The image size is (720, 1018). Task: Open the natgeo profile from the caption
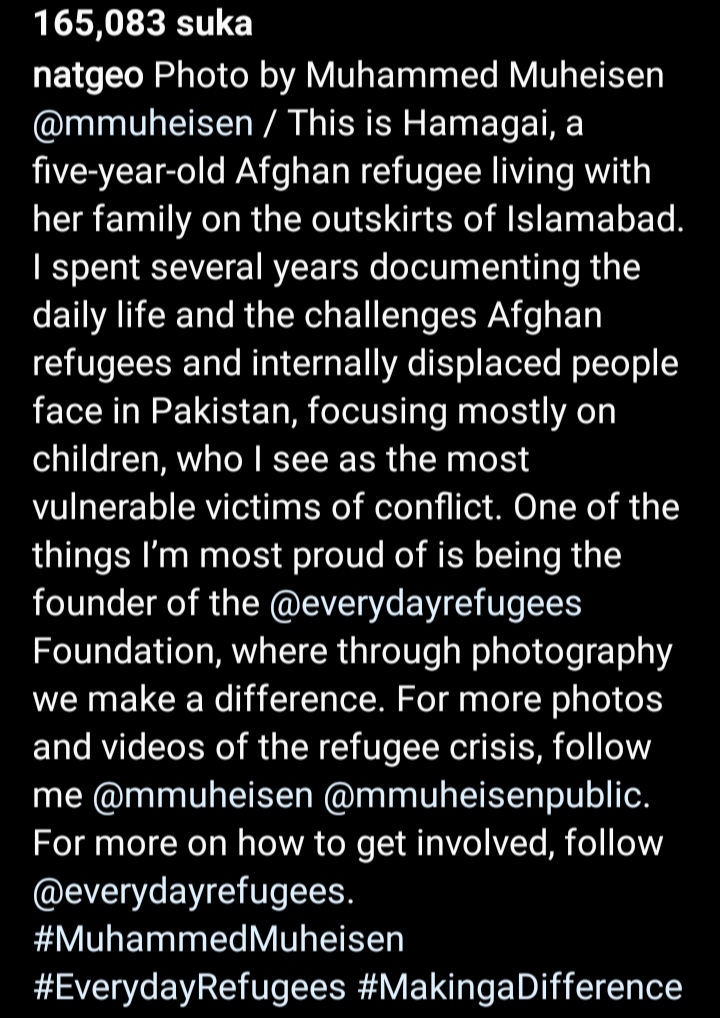click(87, 77)
